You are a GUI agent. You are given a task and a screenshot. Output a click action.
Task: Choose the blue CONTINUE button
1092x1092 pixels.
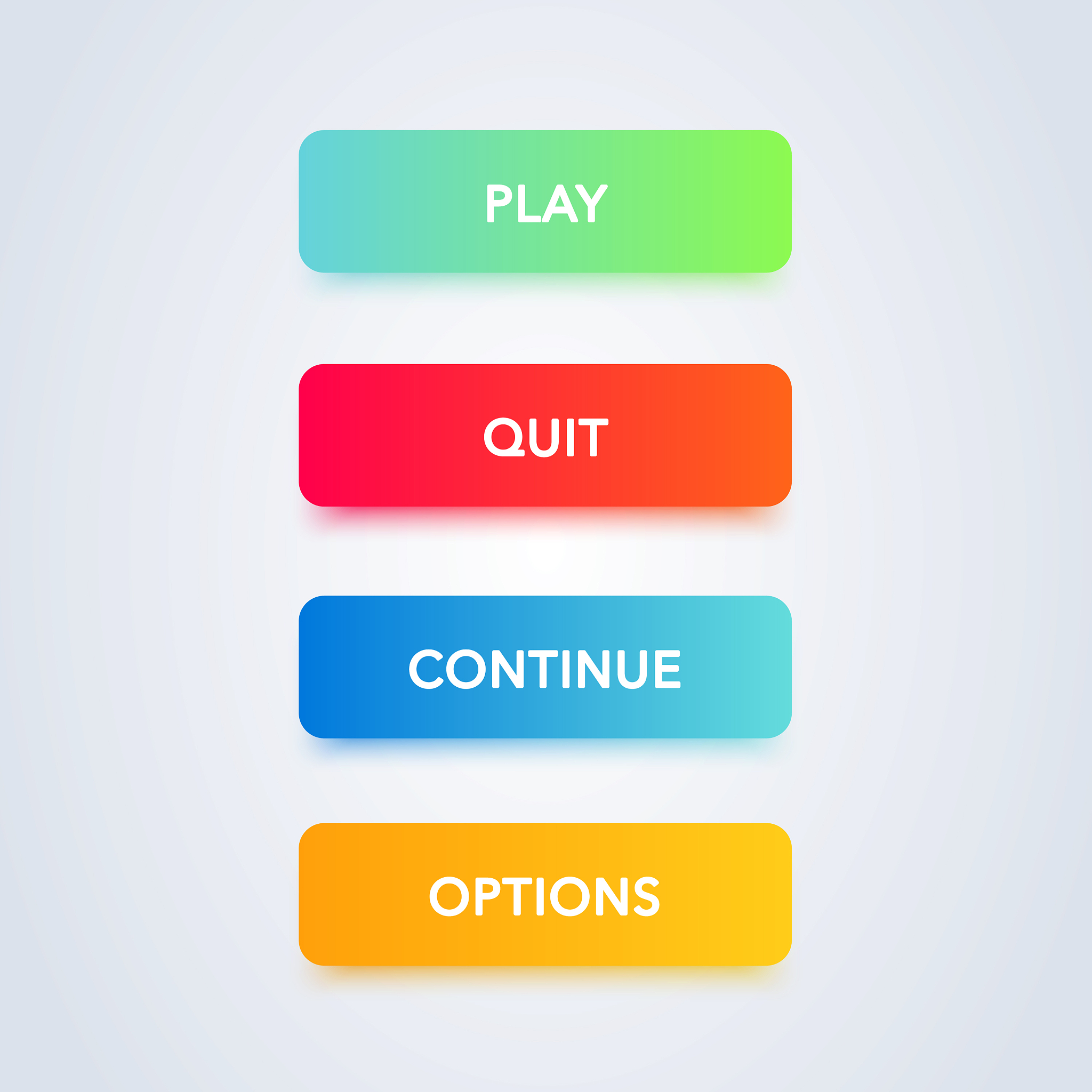pos(545,667)
